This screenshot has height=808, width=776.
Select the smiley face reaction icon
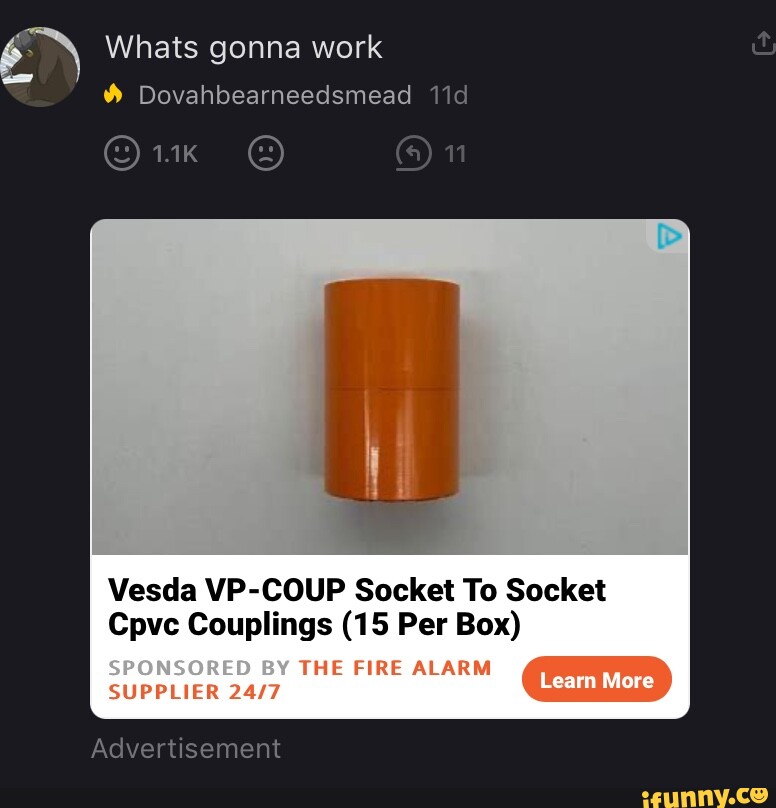click(x=120, y=153)
